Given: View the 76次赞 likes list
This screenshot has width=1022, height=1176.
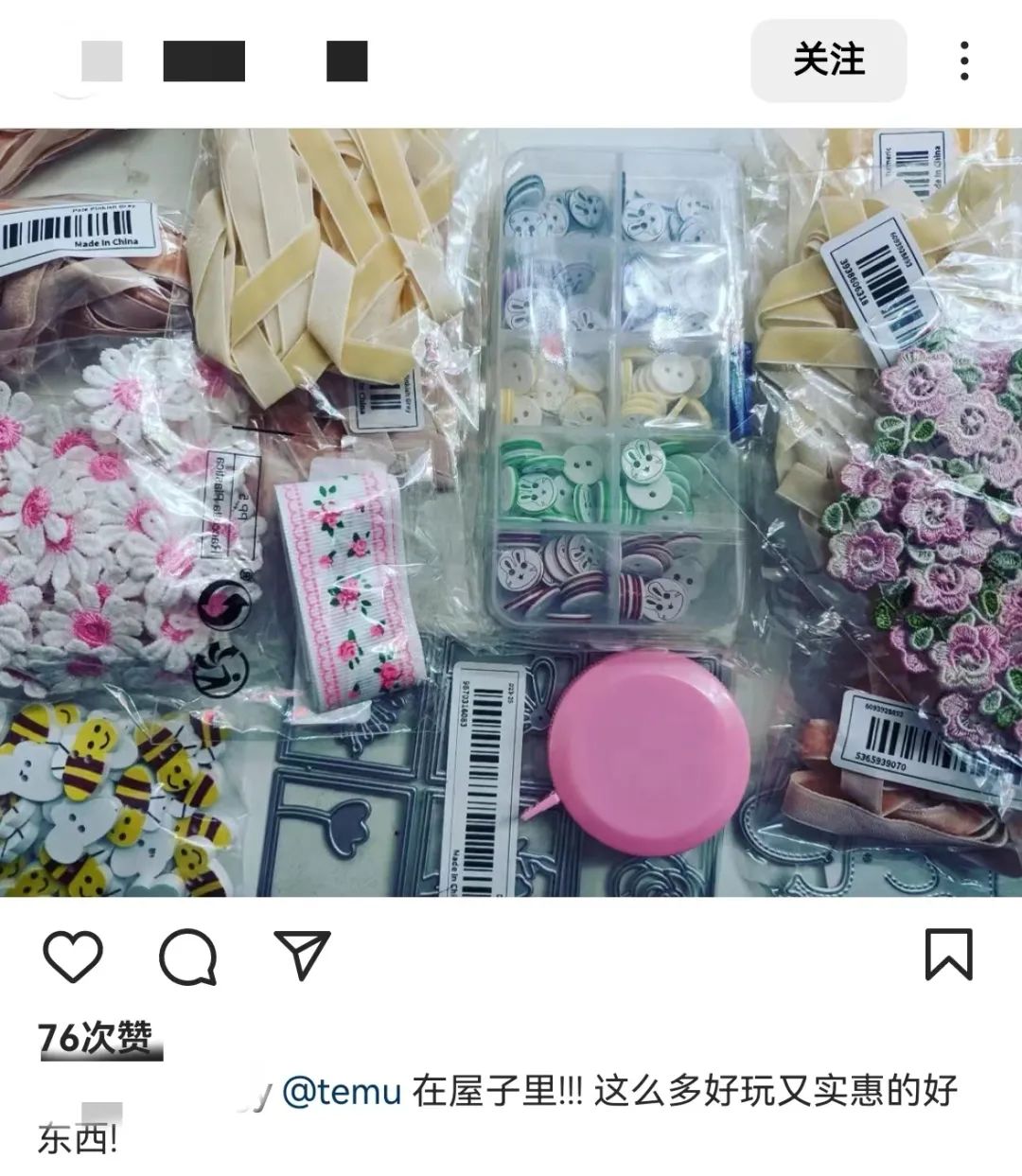Looking at the screenshot, I should coord(96,1039).
